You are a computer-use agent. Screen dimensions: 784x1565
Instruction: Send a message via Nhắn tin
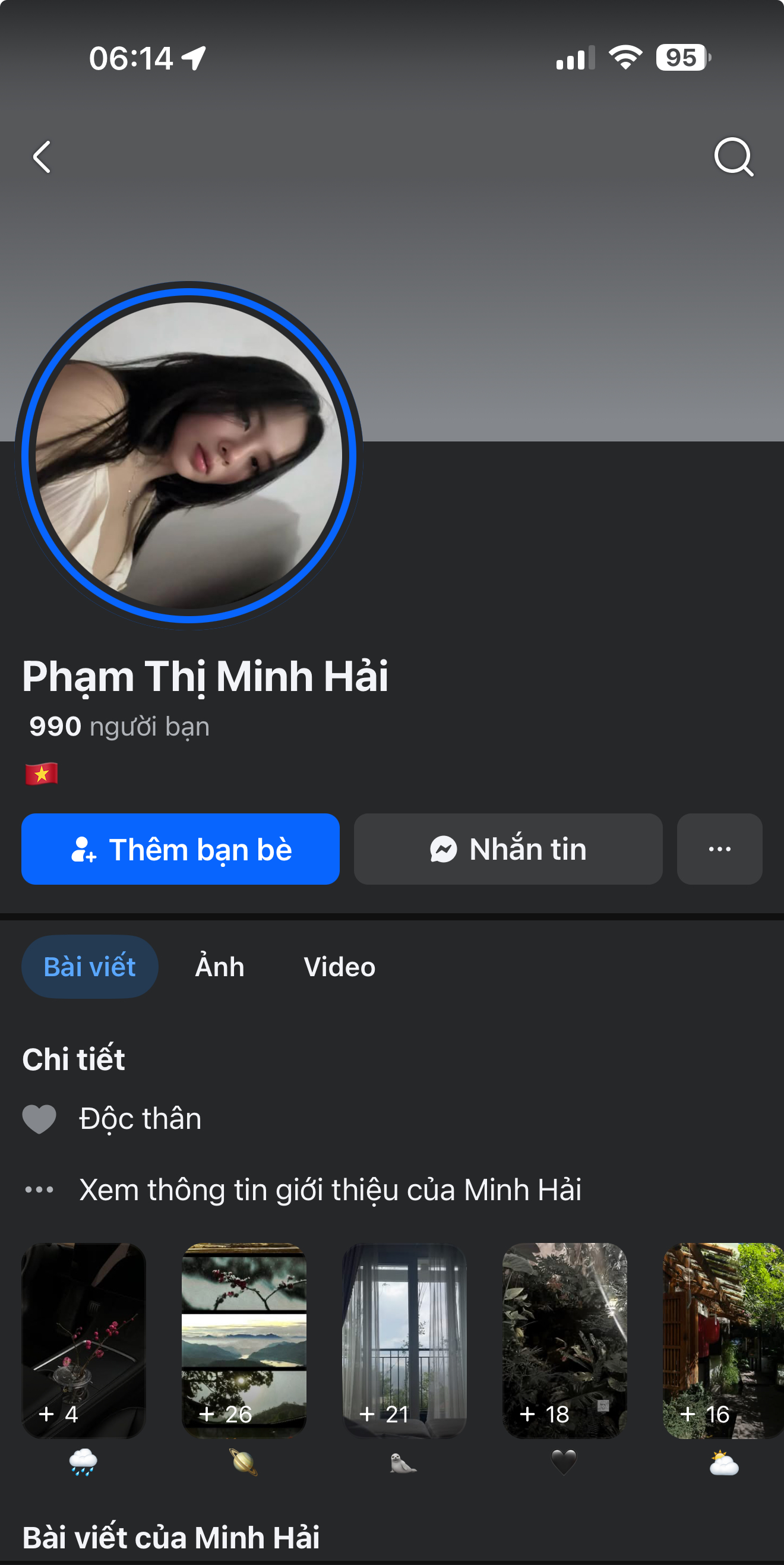508,848
